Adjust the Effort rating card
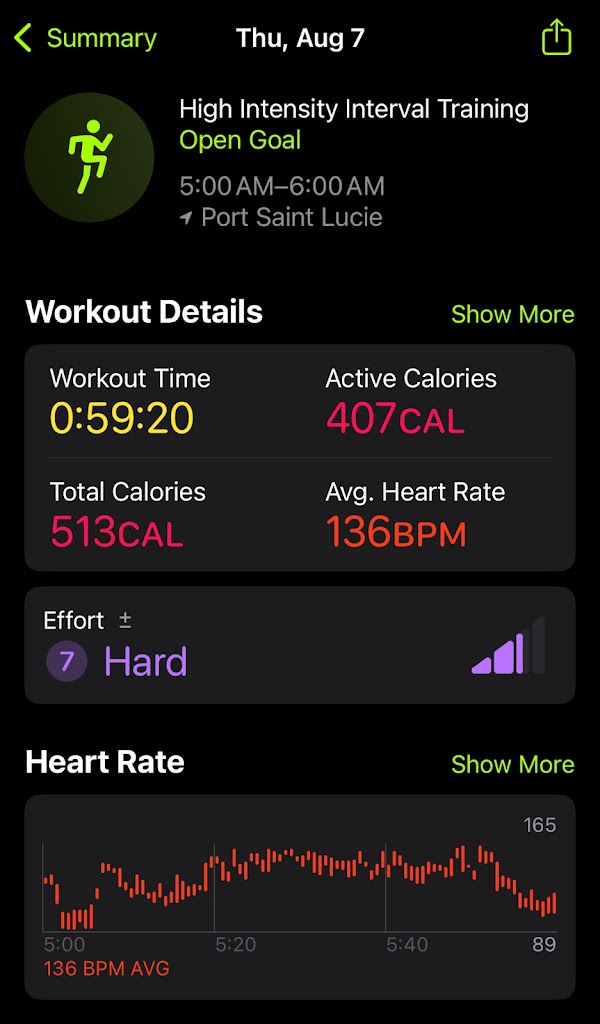The image size is (600, 1024). pos(299,645)
